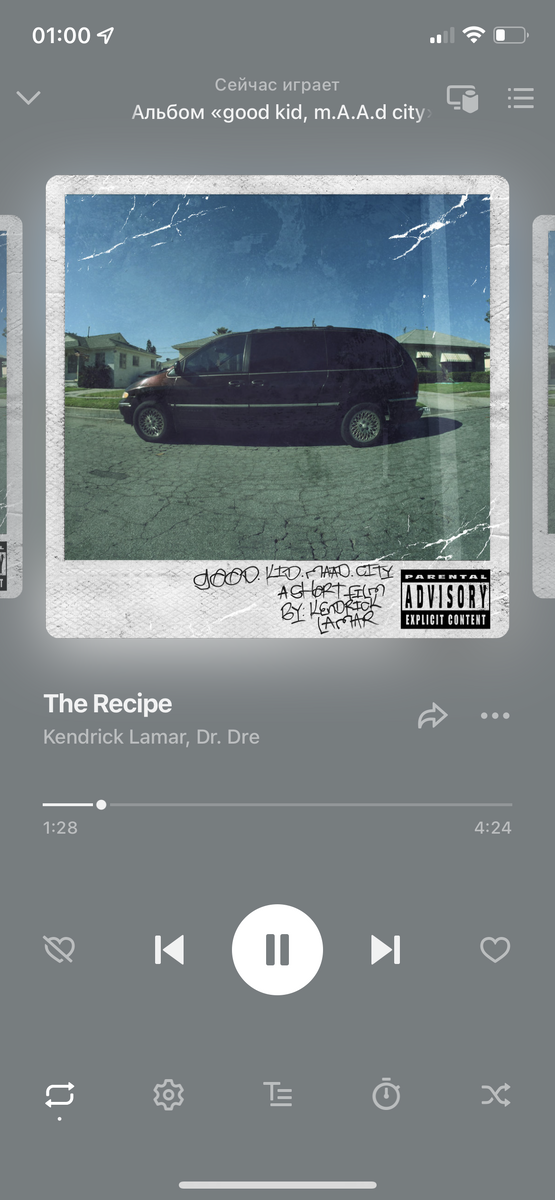
Task: Like The Recipe with the heart
Action: [495, 949]
